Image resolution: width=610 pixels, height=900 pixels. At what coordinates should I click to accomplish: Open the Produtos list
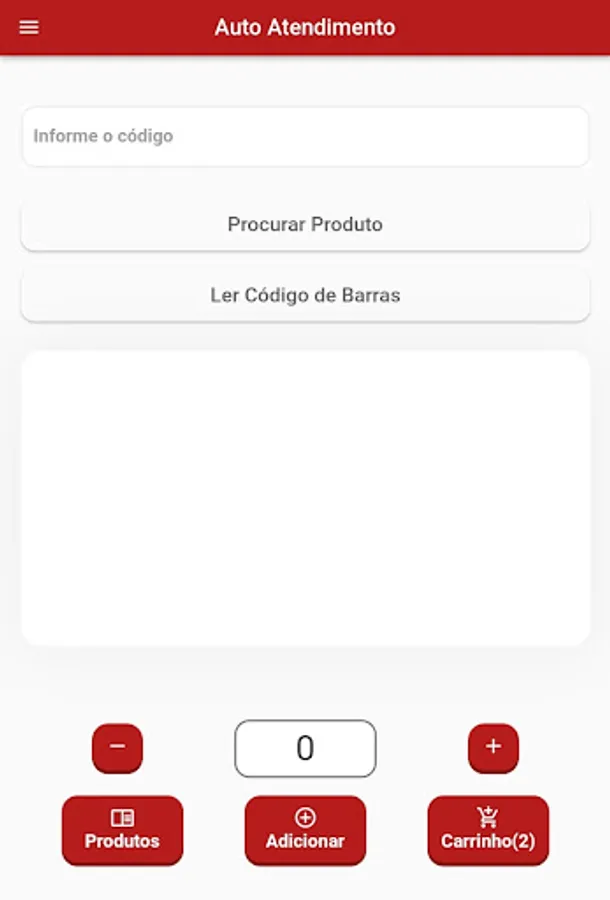point(122,830)
